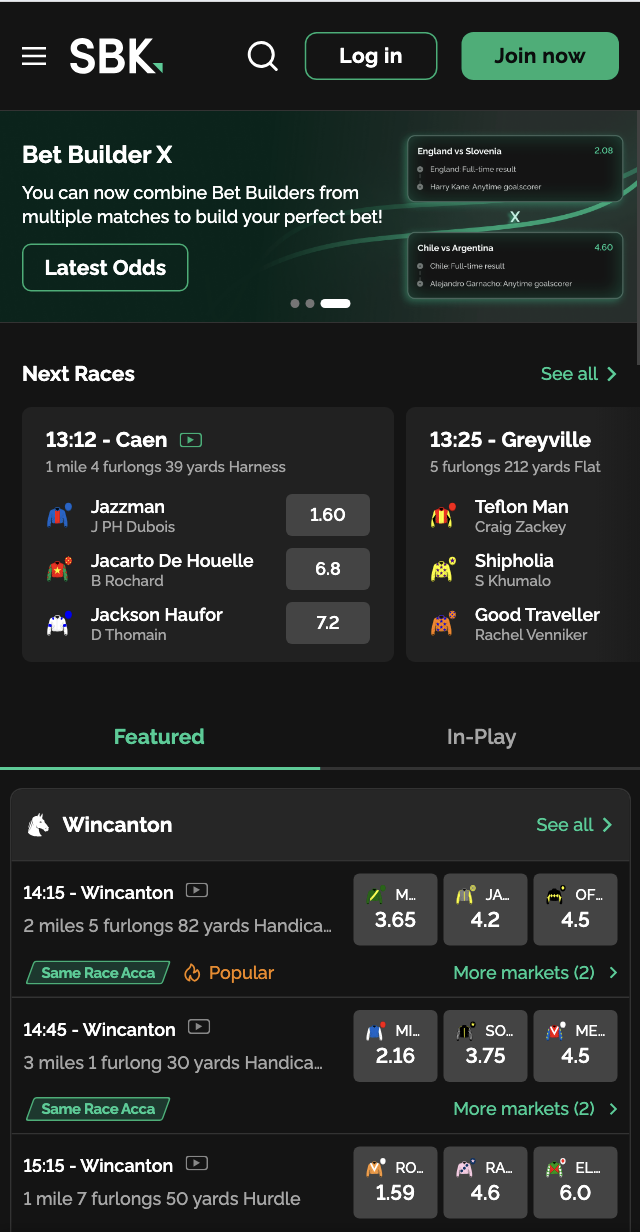Select odds 3.65 in 14:15 Wincanton

tap(395, 909)
